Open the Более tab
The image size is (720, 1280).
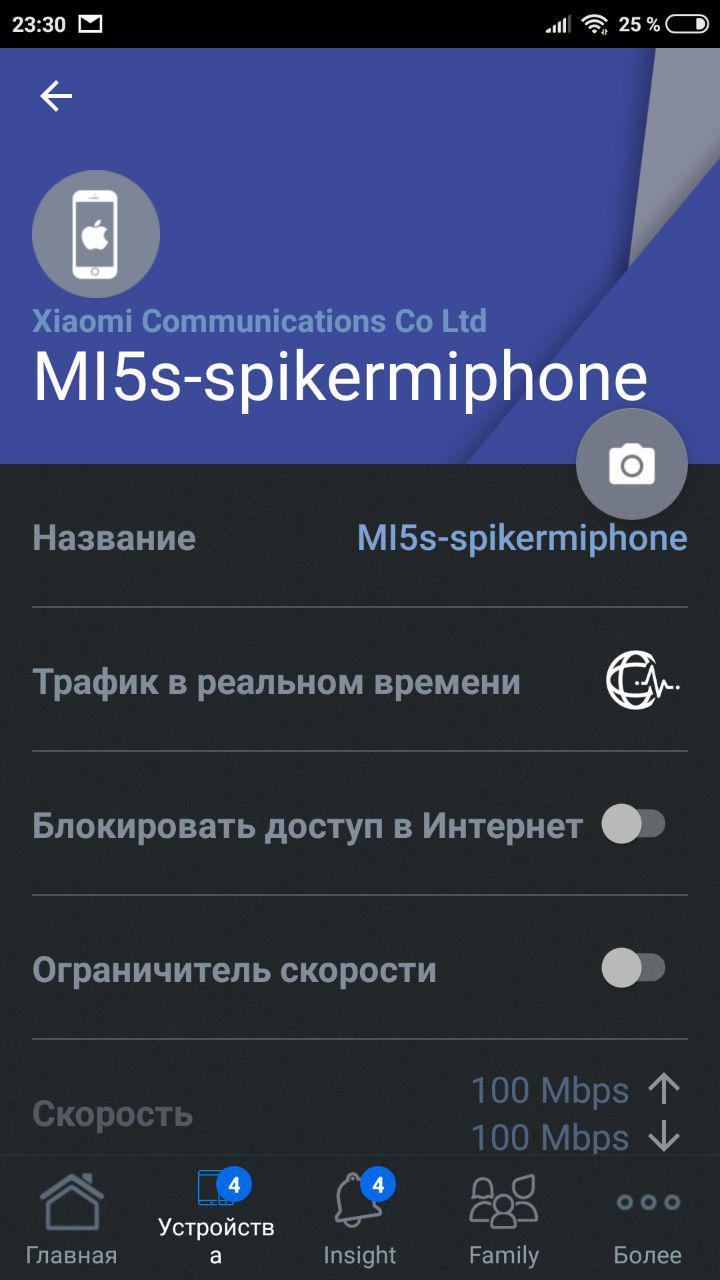(648, 1220)
